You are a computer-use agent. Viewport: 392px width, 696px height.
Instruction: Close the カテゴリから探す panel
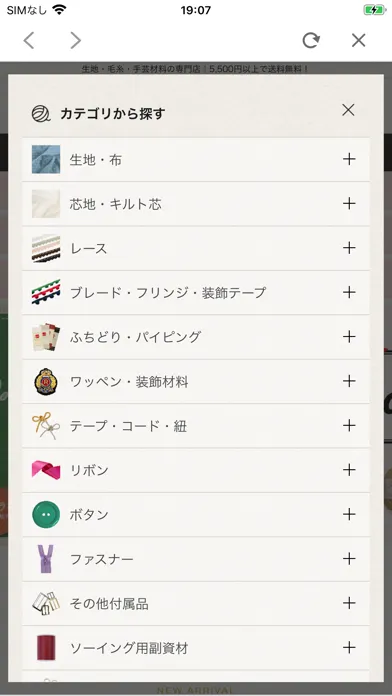[x=348, y=110]
